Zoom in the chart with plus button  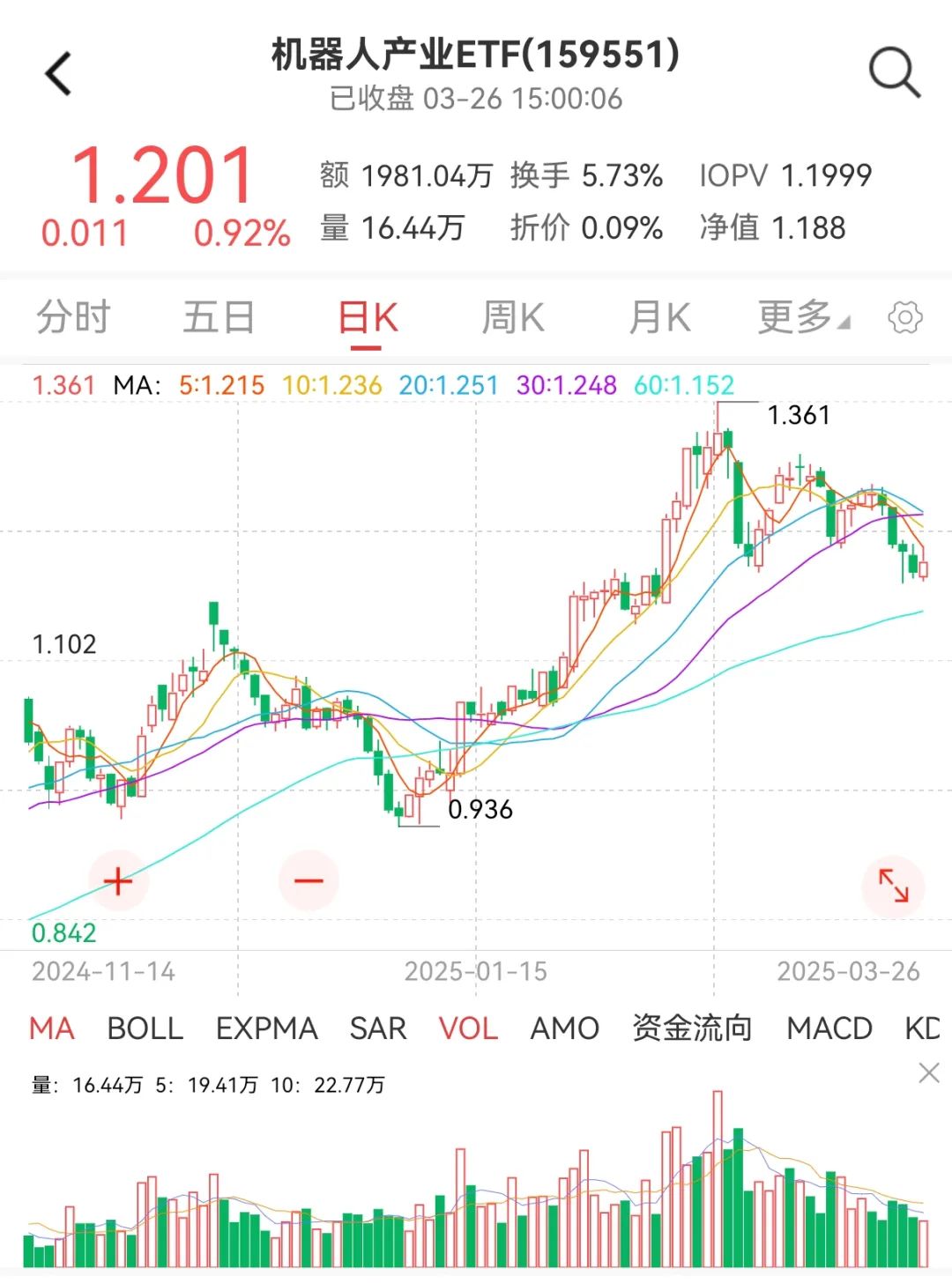[x=118, y=880]
